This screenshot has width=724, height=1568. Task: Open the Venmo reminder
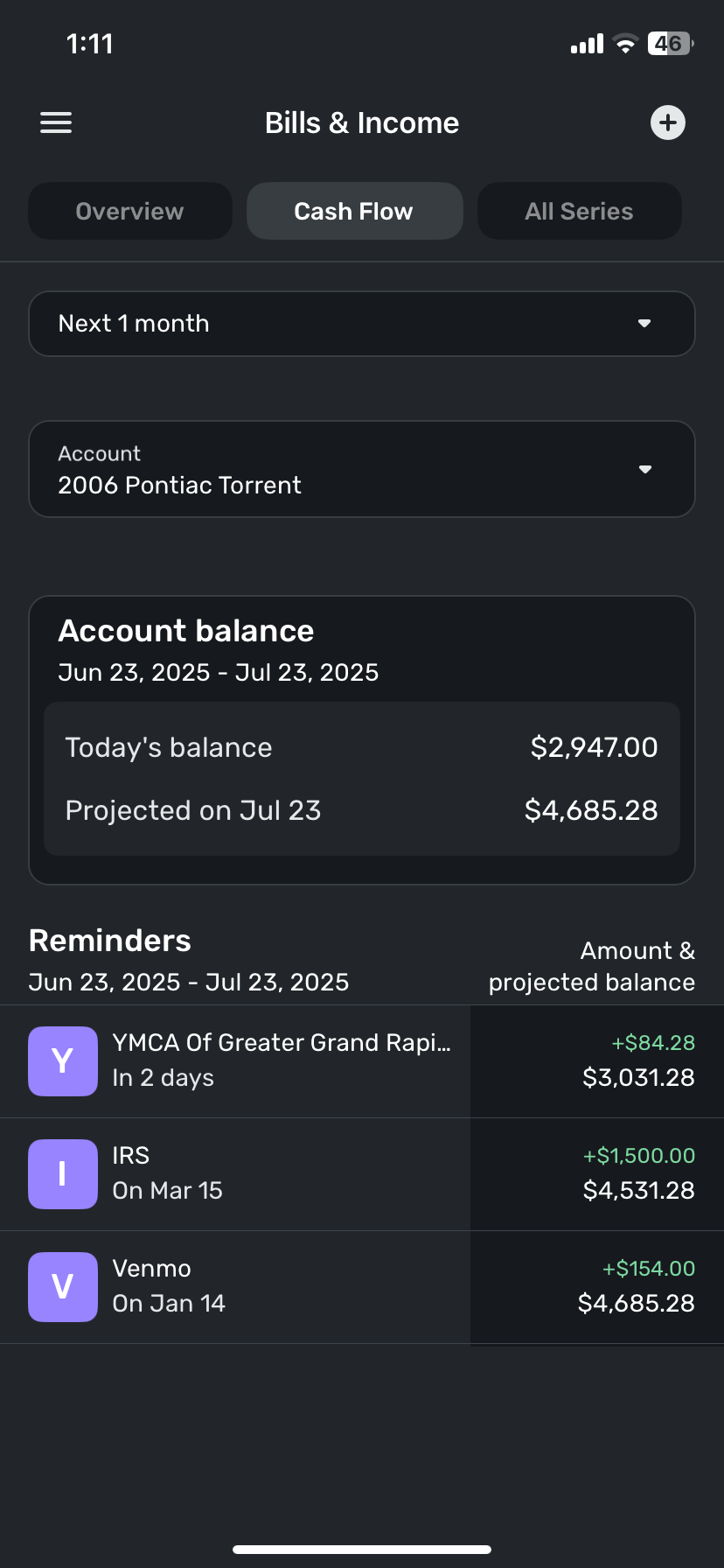tap(362, 1287)
